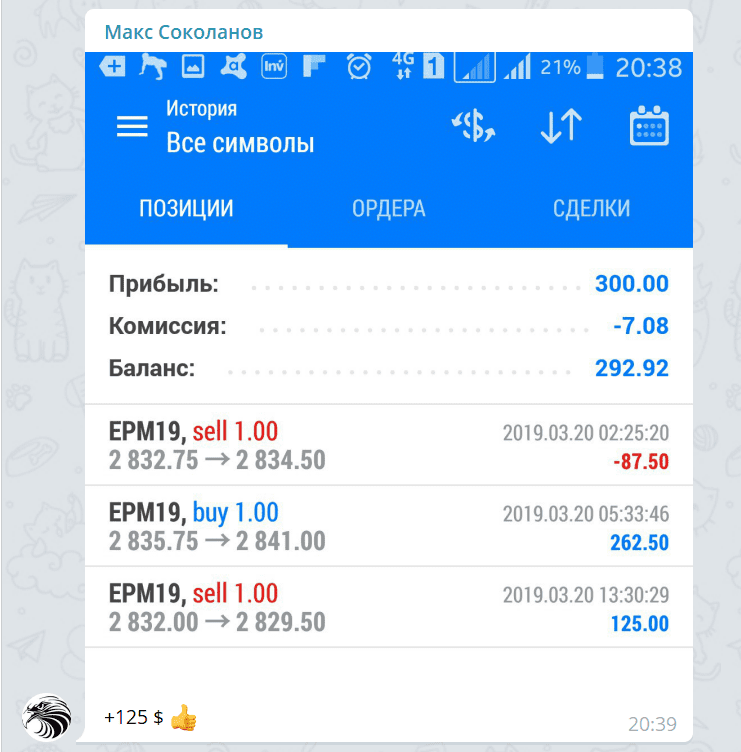Tap the eagle avatar of the sender
The width and height of the screenshot is (741, 752).
pyautogui.click(x=47, y=716)
